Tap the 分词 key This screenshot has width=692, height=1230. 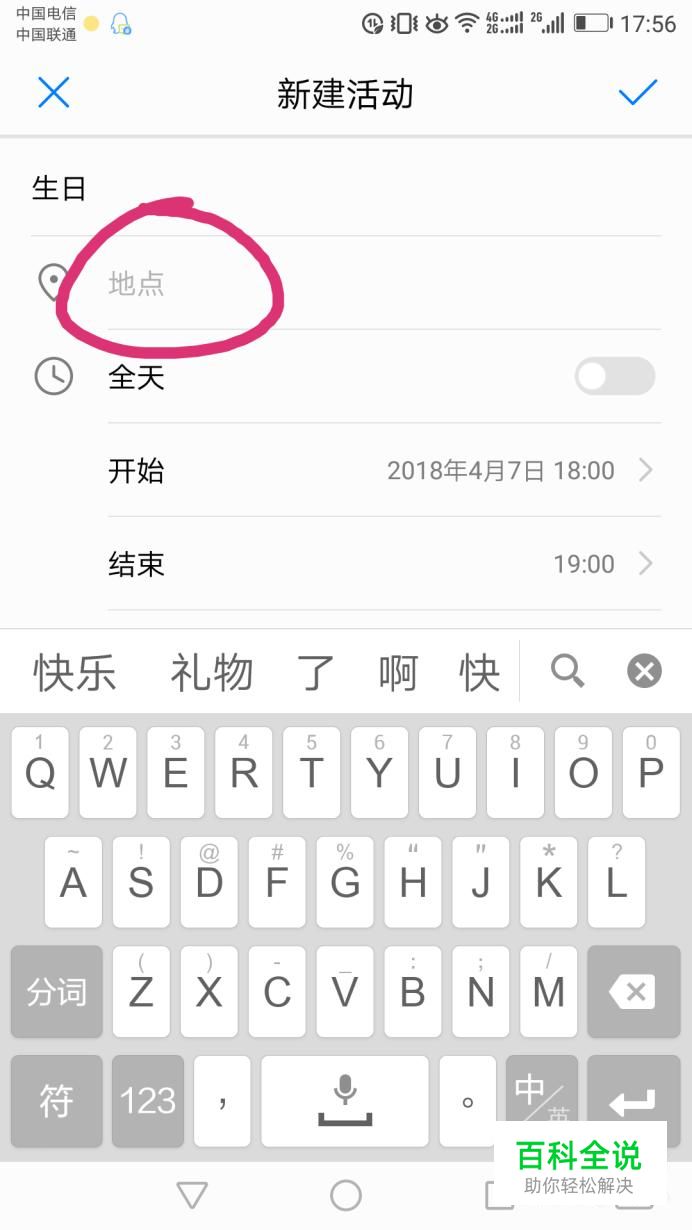click(57, 992)
